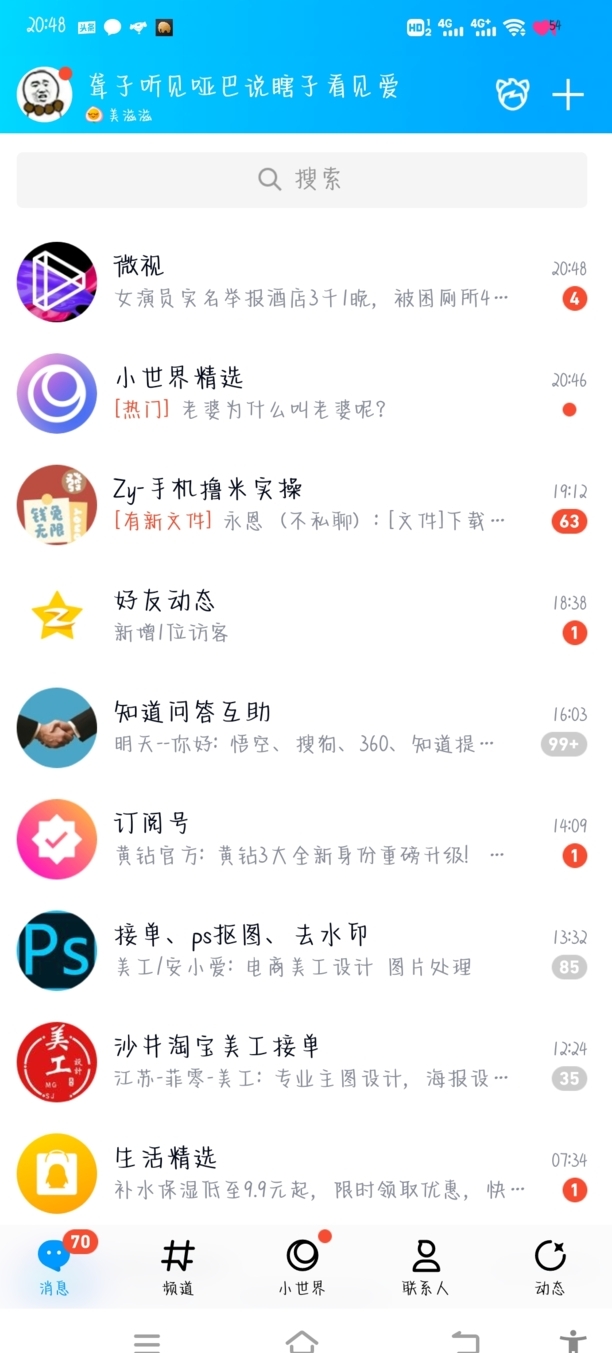Open 知道问答互助 group chat
This screenshot has height=1353, width=612.
pyautogui.click(x=306, y=728)
